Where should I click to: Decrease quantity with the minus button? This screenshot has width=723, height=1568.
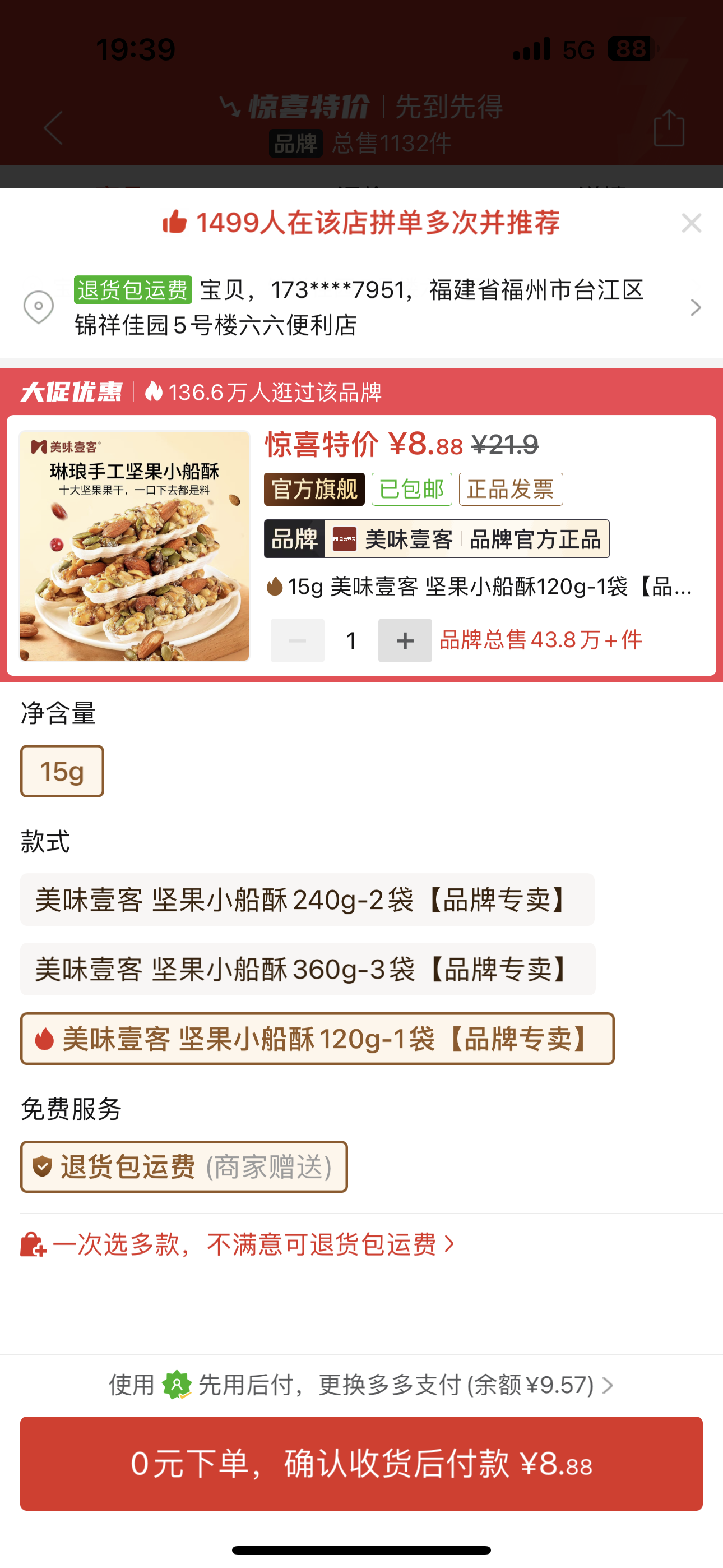[298, 640]
